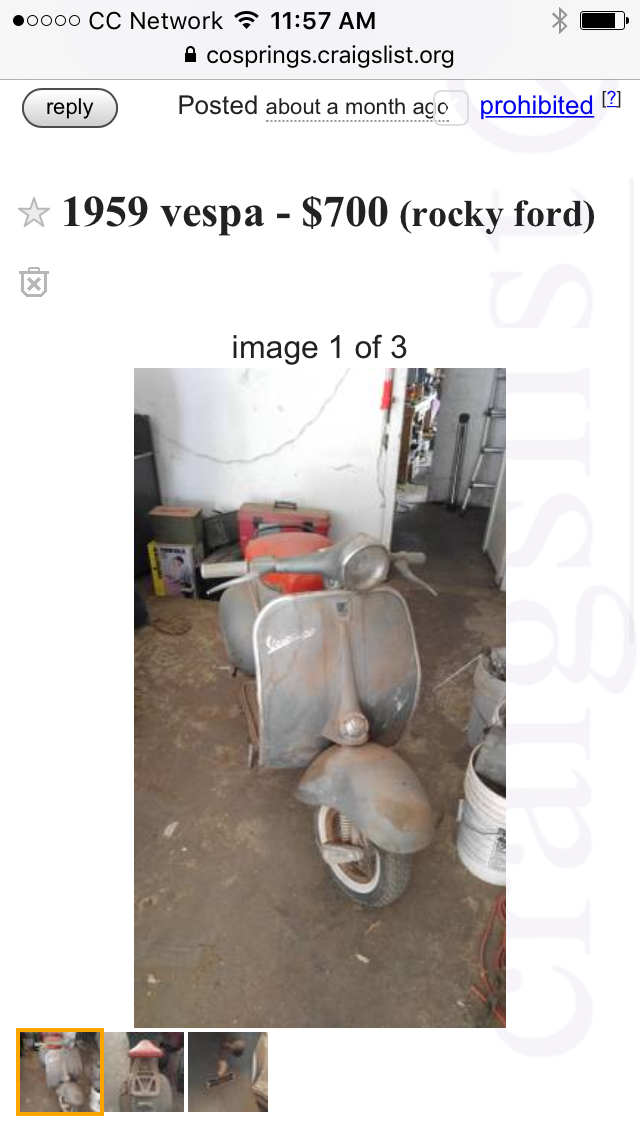Open the prohibited flagging link
Screen dimensions: 640x1136
coord(536,106)
